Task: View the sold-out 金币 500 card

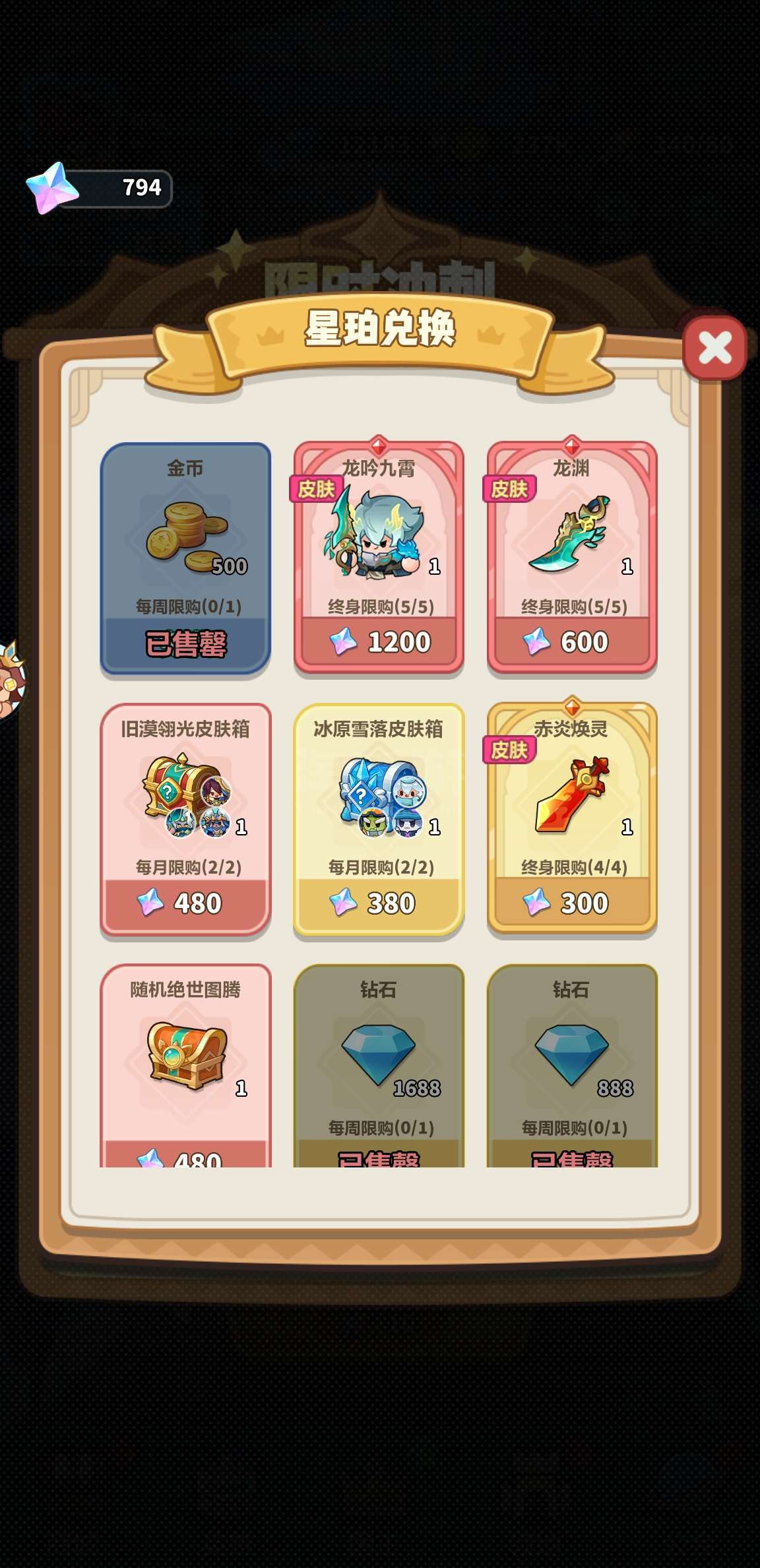Action: pos(185,558)
